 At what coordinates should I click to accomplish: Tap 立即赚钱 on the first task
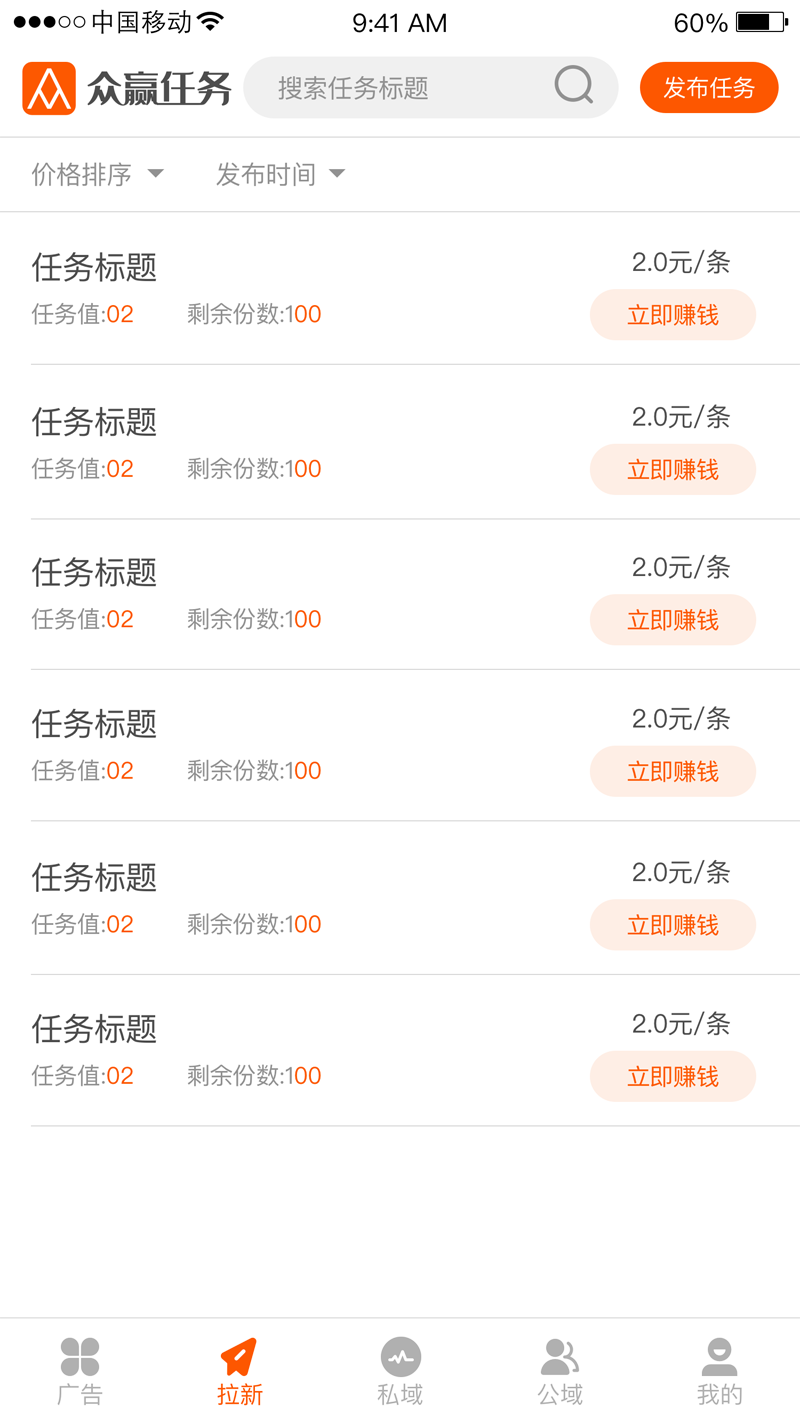672,314
